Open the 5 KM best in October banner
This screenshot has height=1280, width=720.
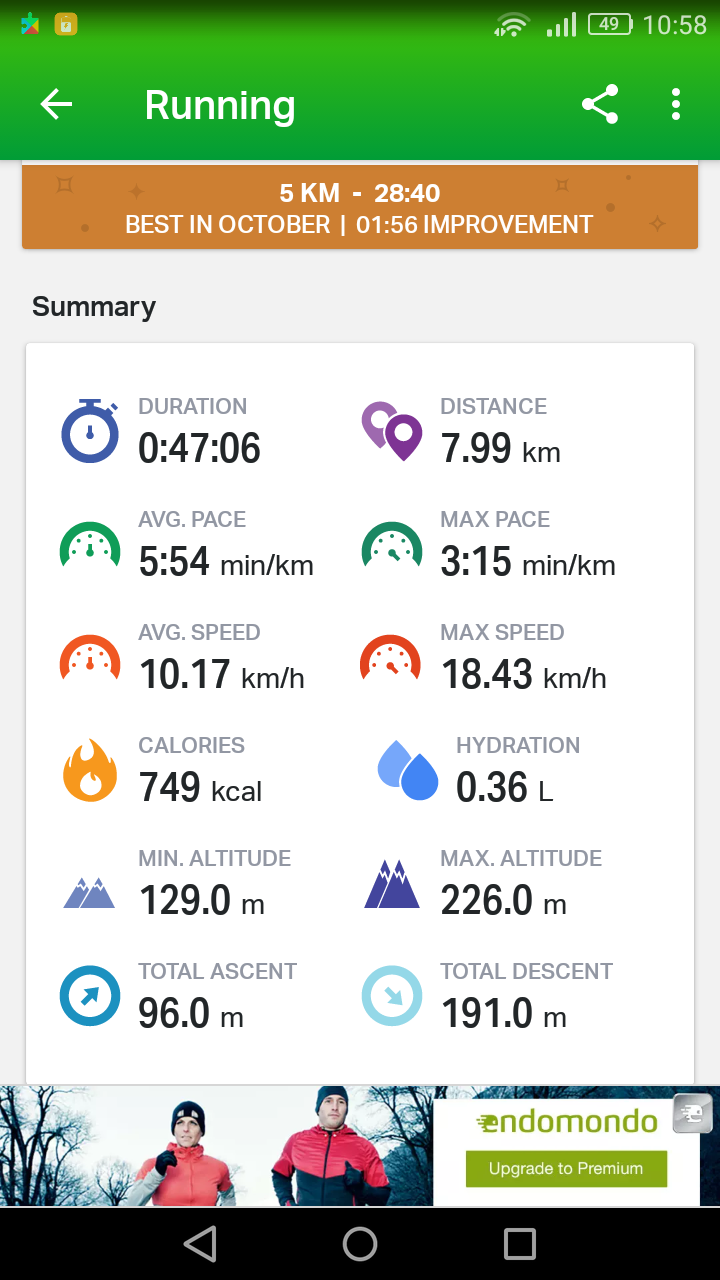tap(360, 207)
